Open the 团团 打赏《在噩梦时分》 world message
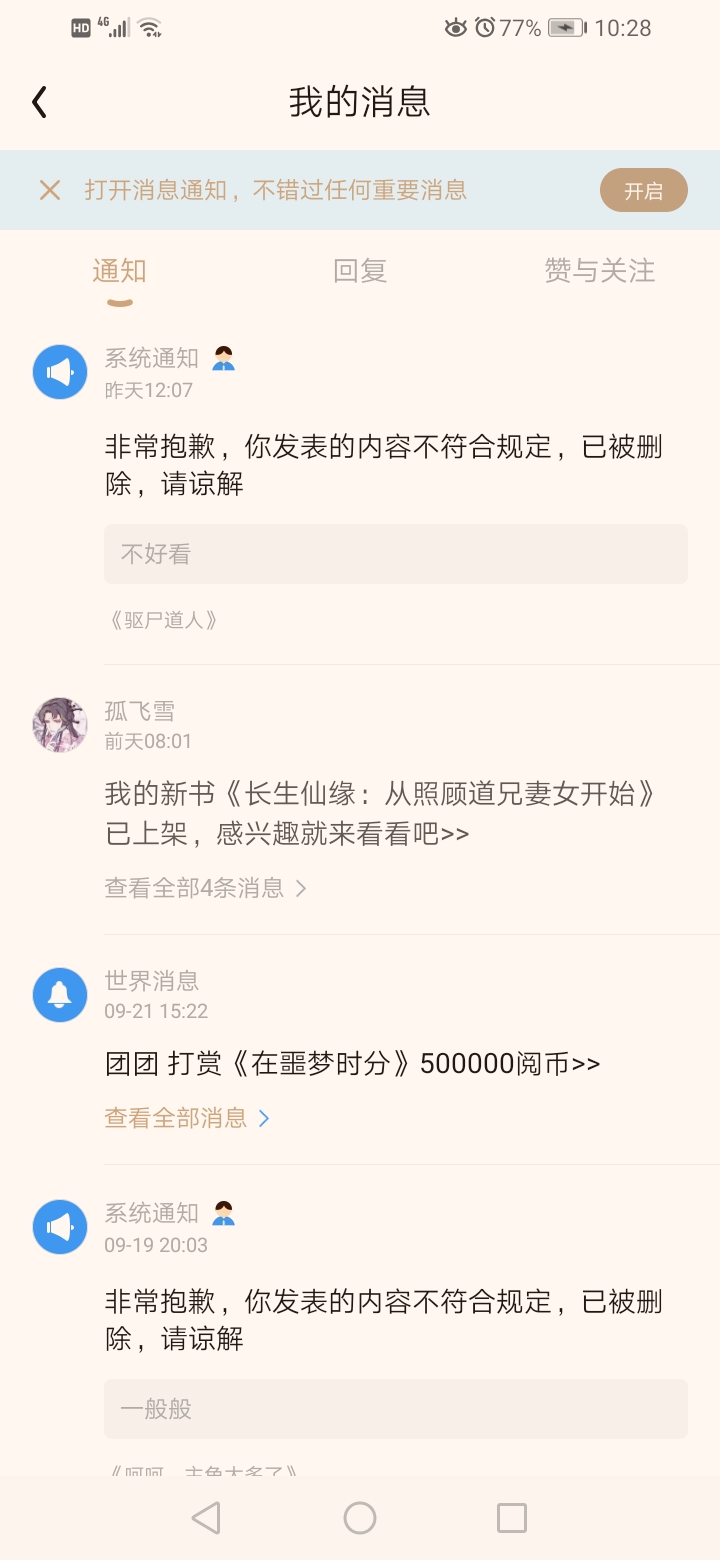The width and height of the screenshot is (720, 1560). pos(352,1063)
